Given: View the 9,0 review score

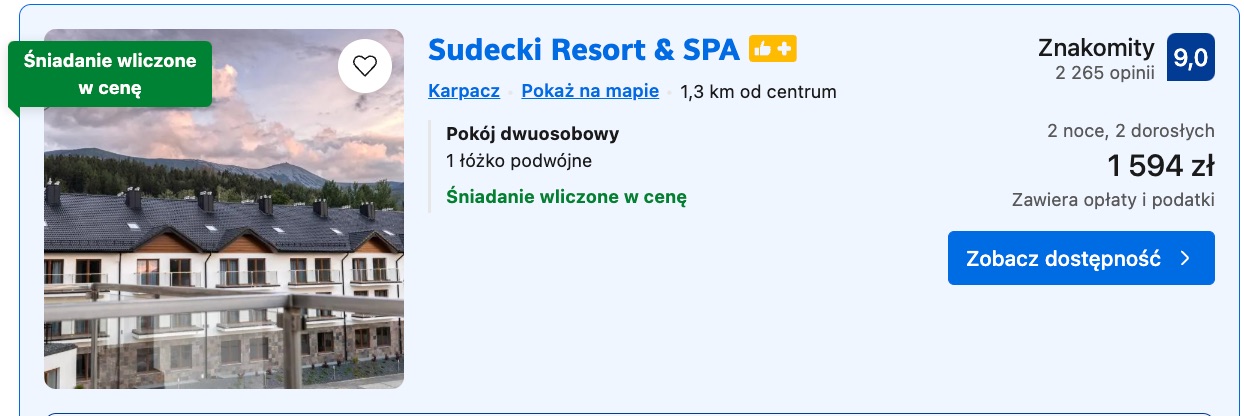Looking at the screenshot, I should (x=1190, y=58).
